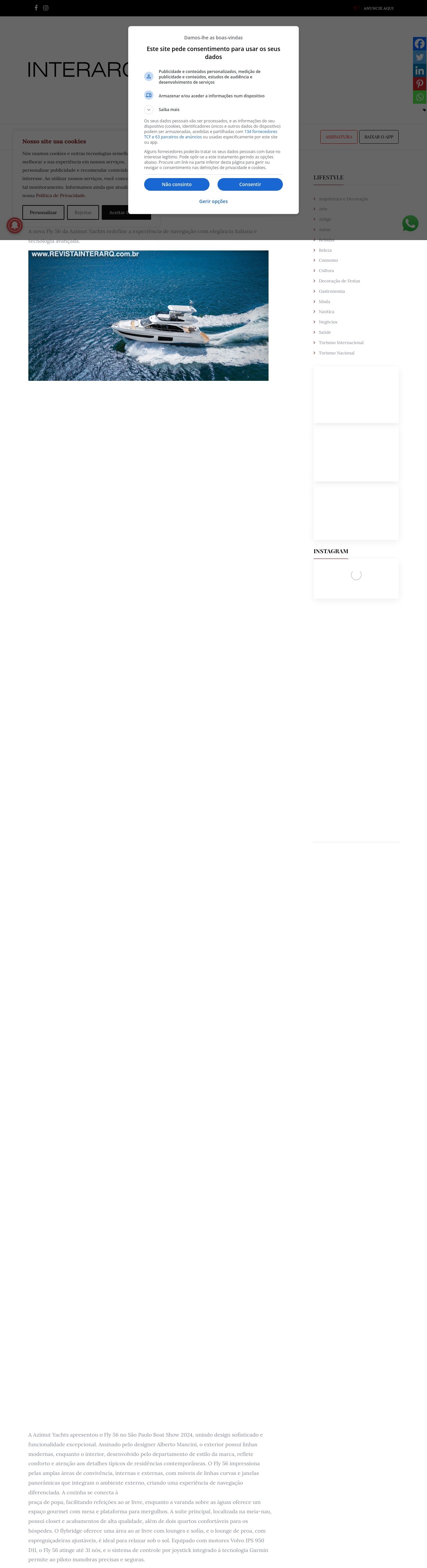
Task: Open Gerir opções link
Action: pos(213,201)
